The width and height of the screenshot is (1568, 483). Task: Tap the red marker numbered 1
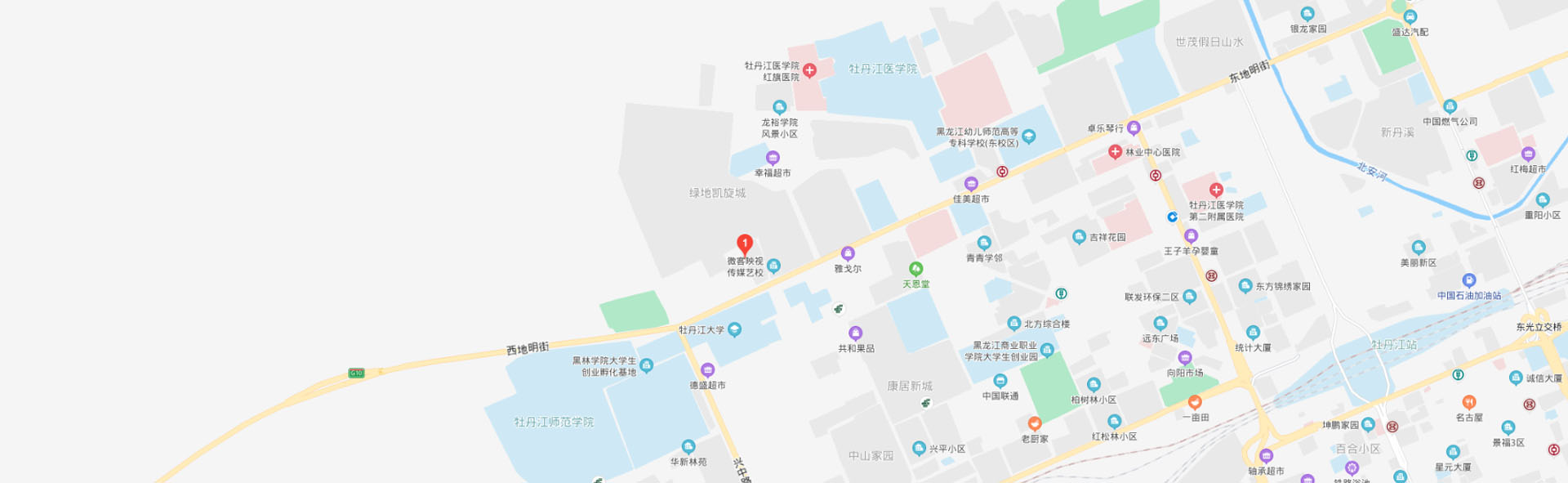(x=744, y=244)
